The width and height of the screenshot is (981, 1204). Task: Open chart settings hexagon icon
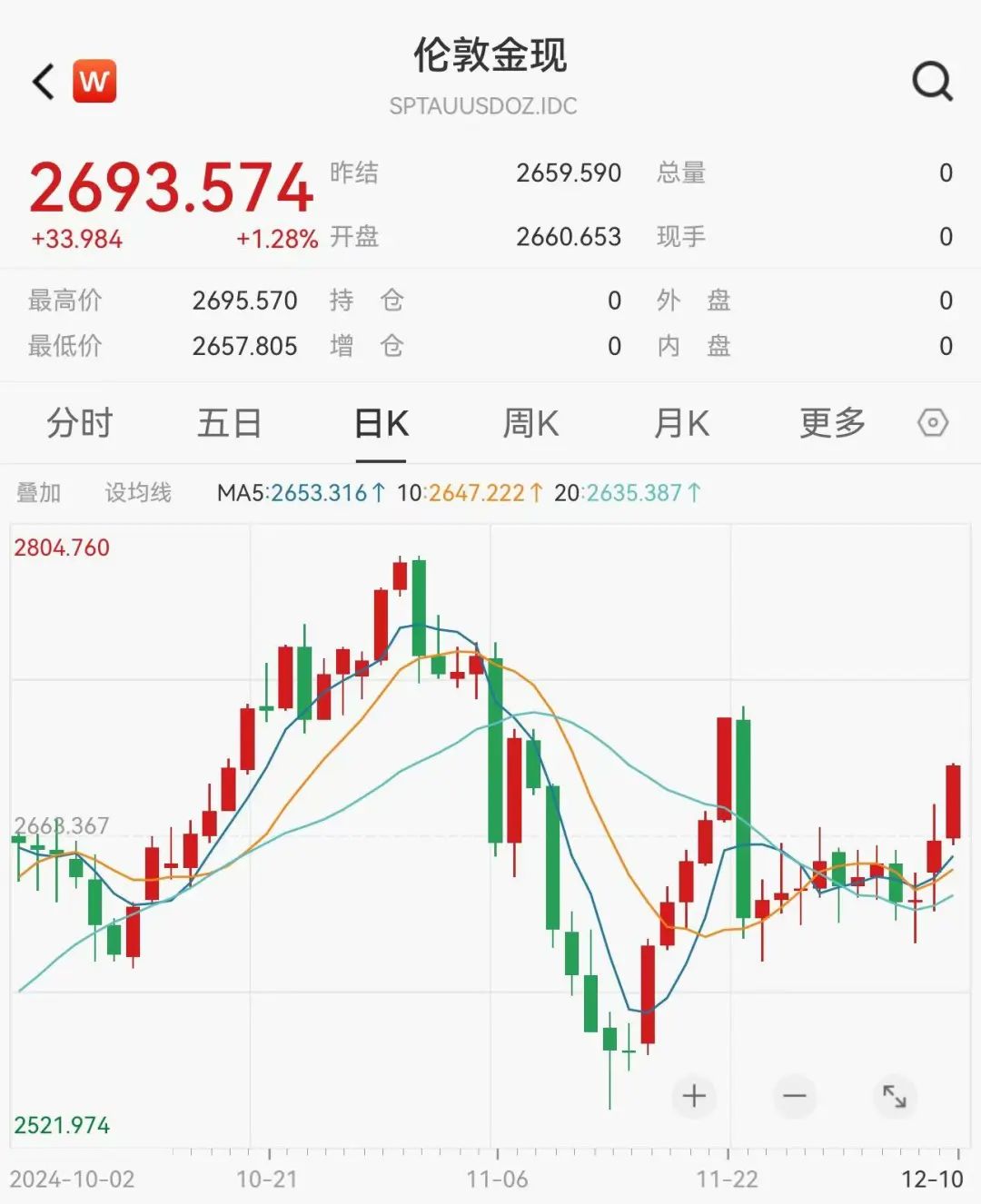[x=933, y=423]
